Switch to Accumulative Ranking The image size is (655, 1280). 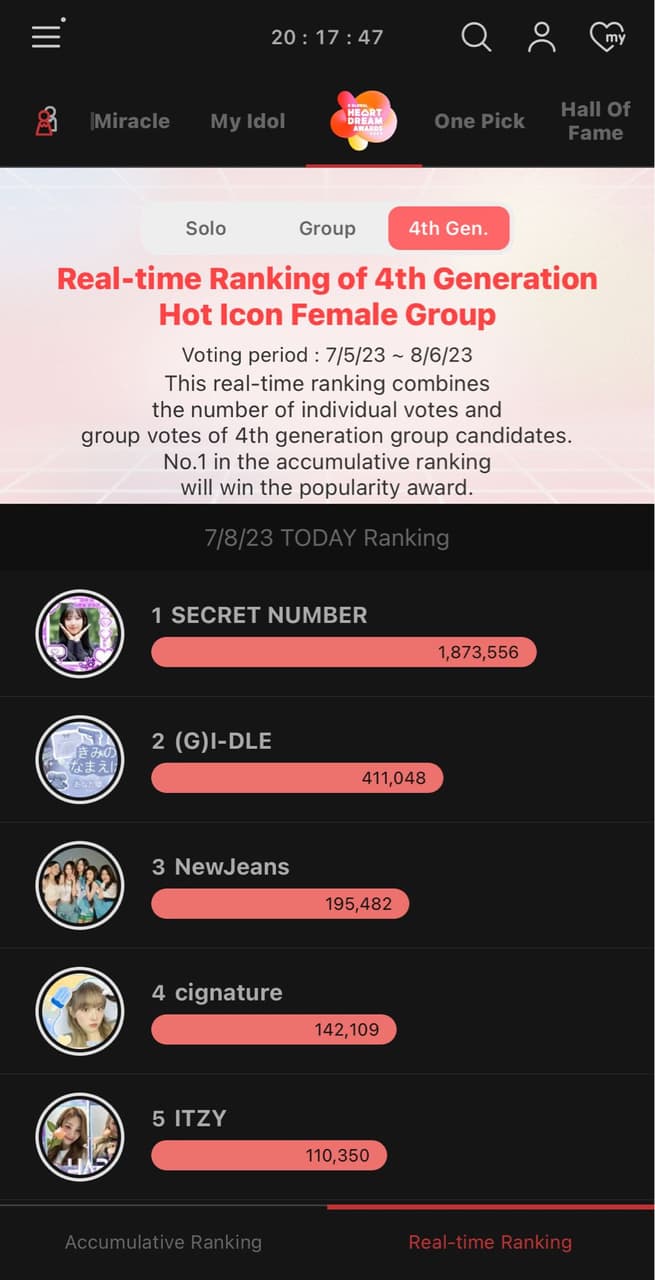point(163,1242)
